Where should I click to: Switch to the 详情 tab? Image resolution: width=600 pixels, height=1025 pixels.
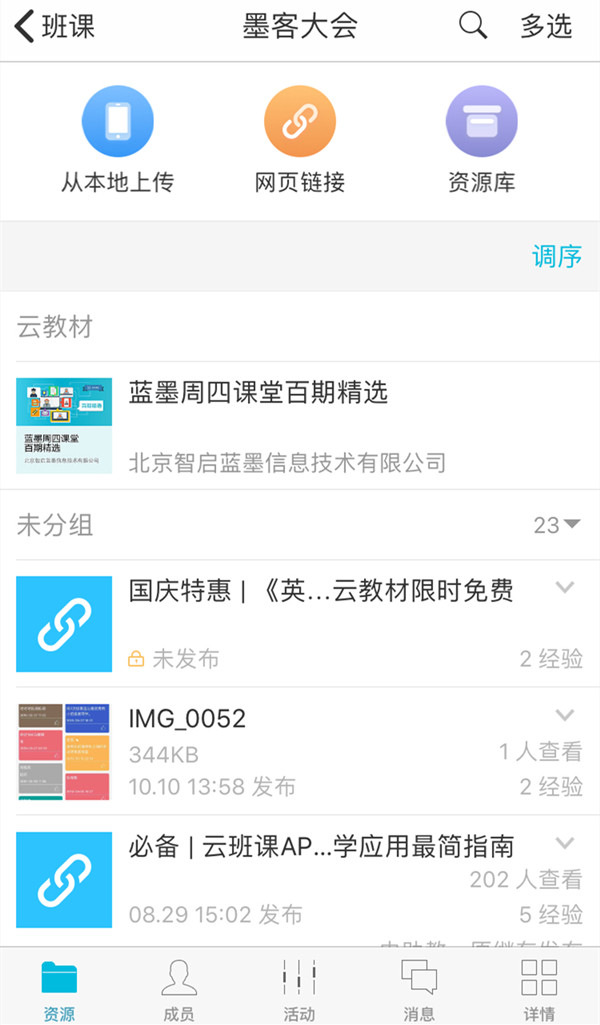[539, 988]
